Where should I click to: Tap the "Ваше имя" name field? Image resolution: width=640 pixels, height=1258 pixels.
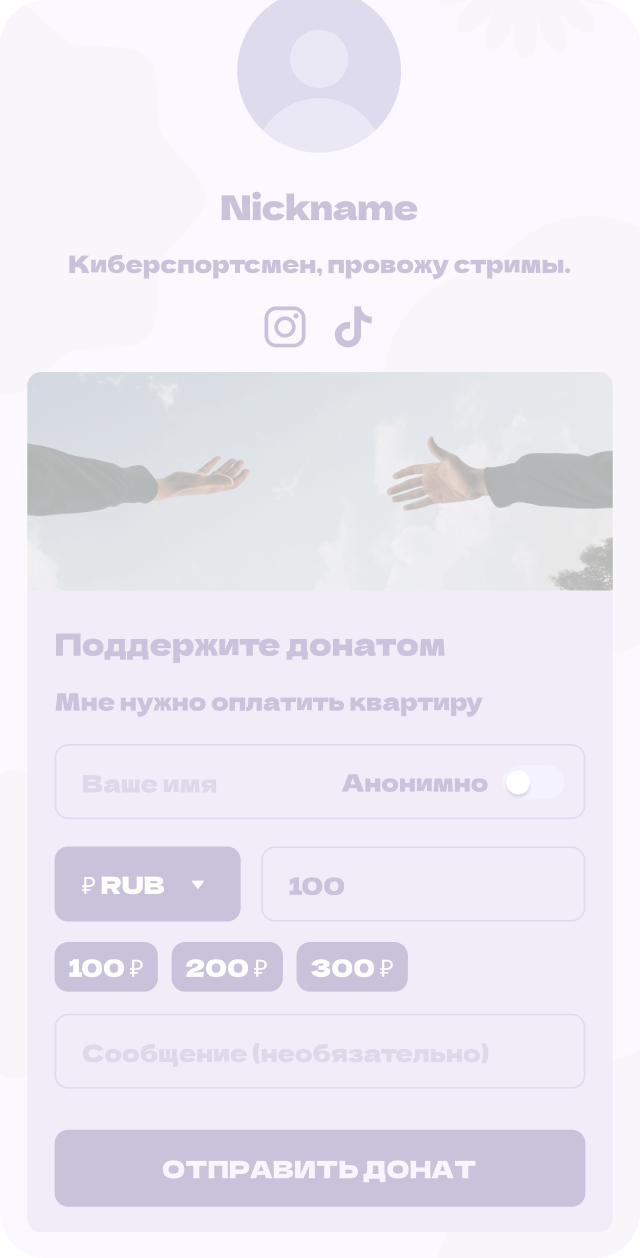180,783
